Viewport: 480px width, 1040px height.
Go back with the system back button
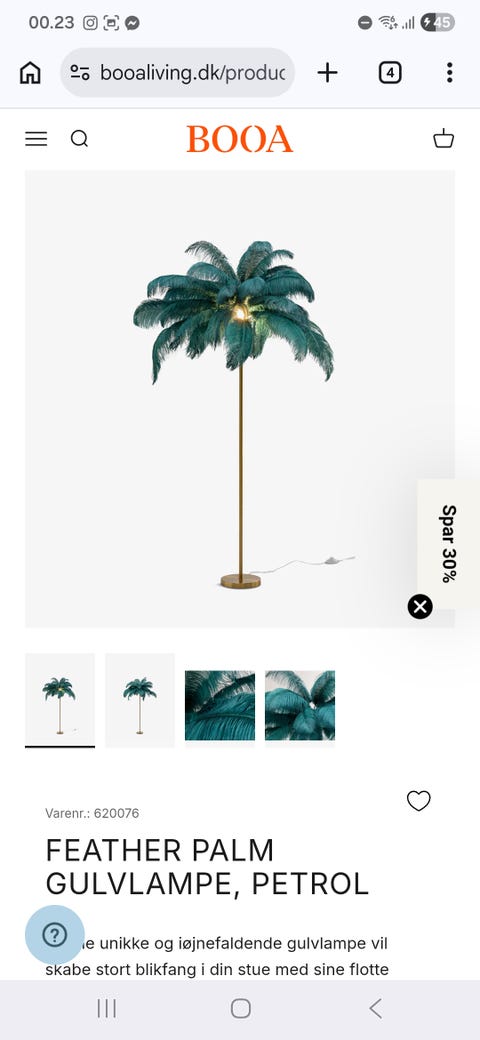[x=375, y=1009]
